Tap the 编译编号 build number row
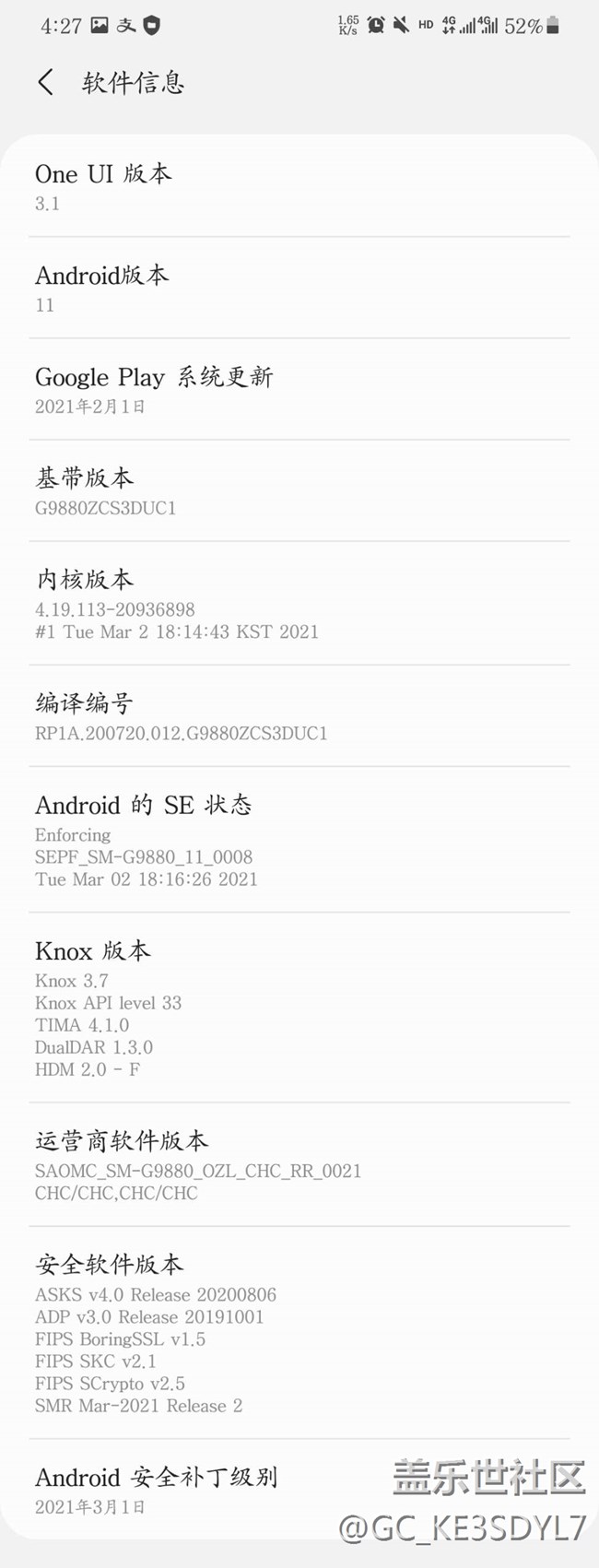 click(299, 717)
